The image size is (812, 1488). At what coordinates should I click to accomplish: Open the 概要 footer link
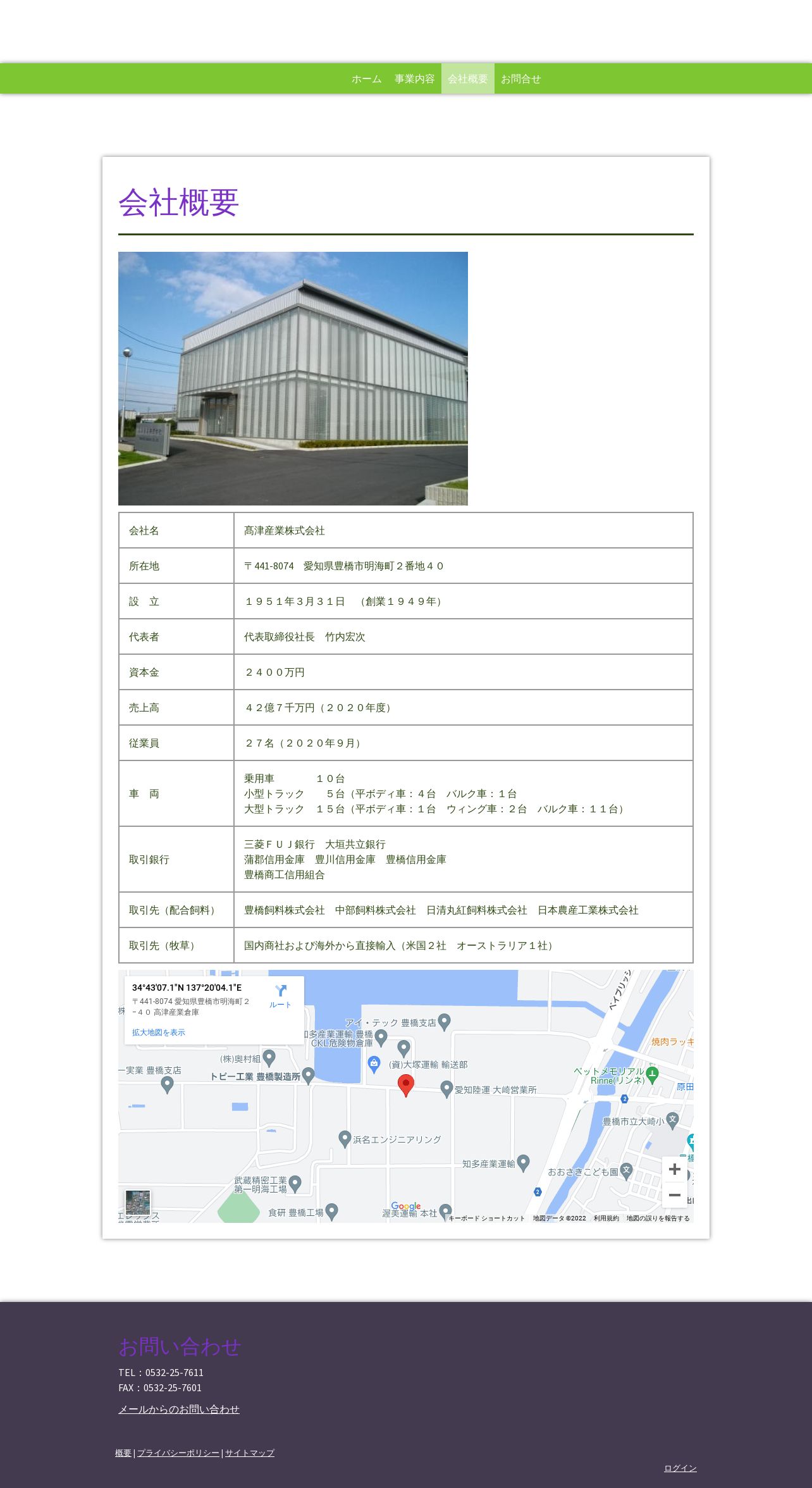(123, 1453)
